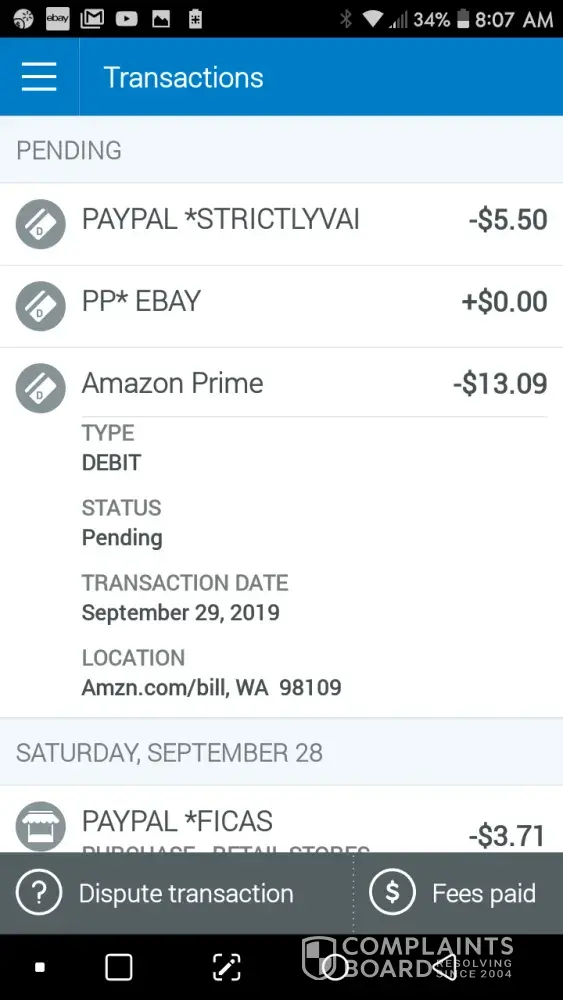Expand the PP* EBAY transaction

point(281,306)
